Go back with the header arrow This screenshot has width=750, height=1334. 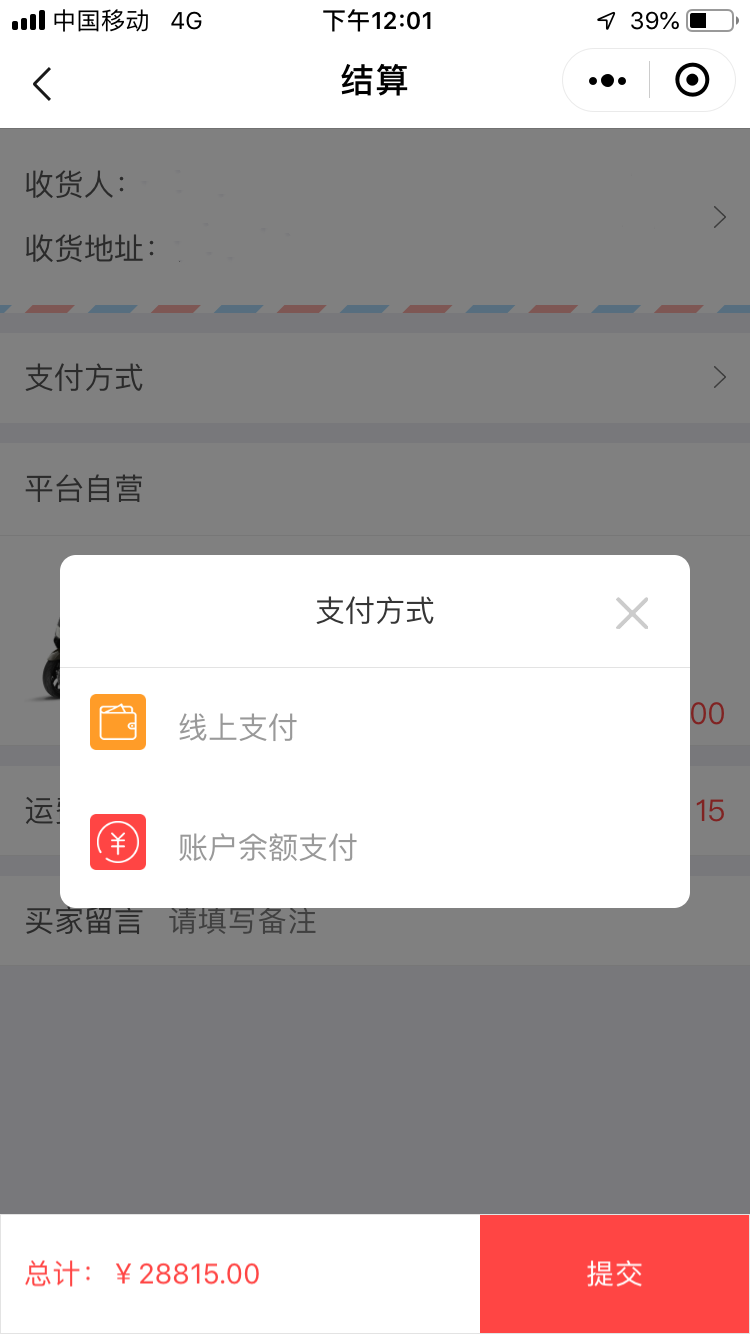click(x=42, y=84)
